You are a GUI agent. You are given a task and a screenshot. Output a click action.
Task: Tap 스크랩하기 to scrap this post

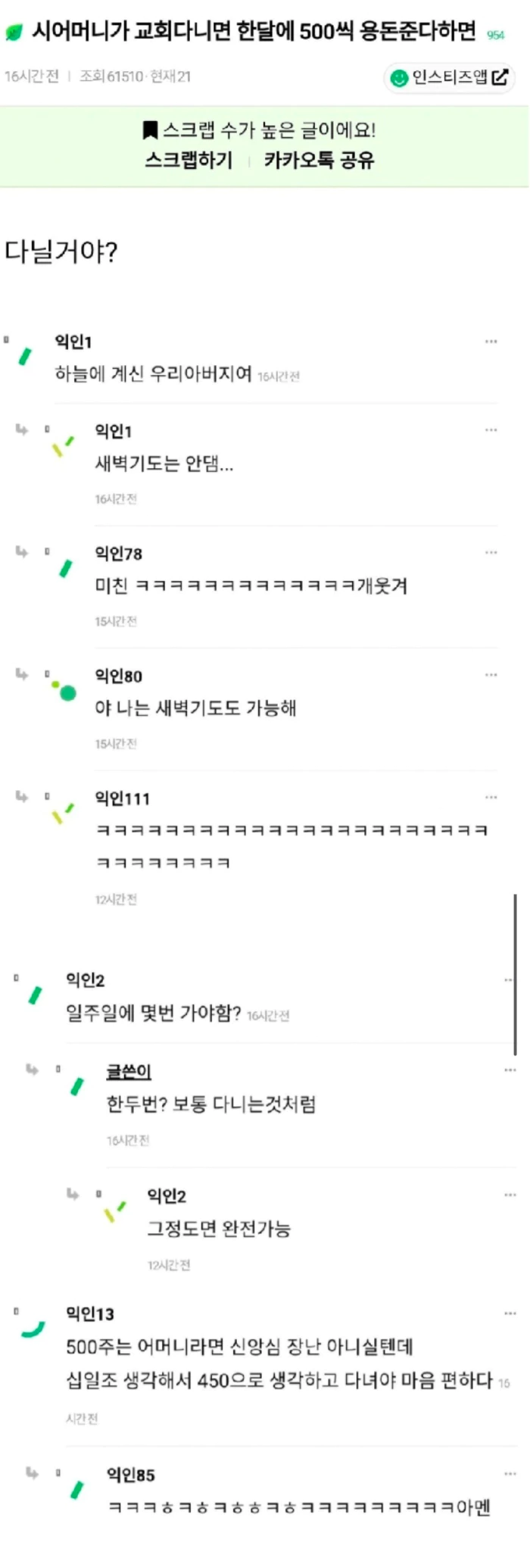click(x=189, y=161)
